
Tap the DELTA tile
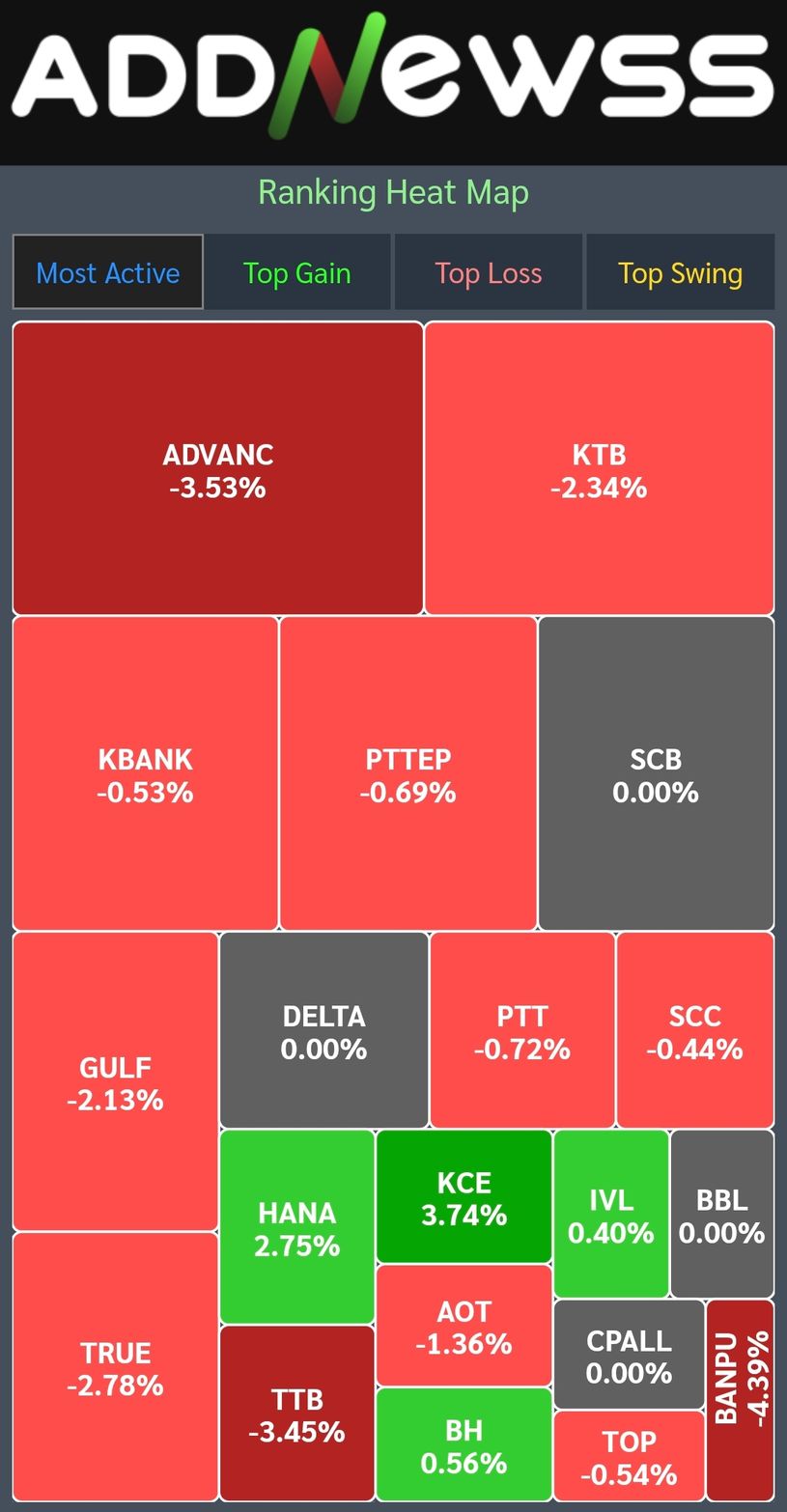323,1031
